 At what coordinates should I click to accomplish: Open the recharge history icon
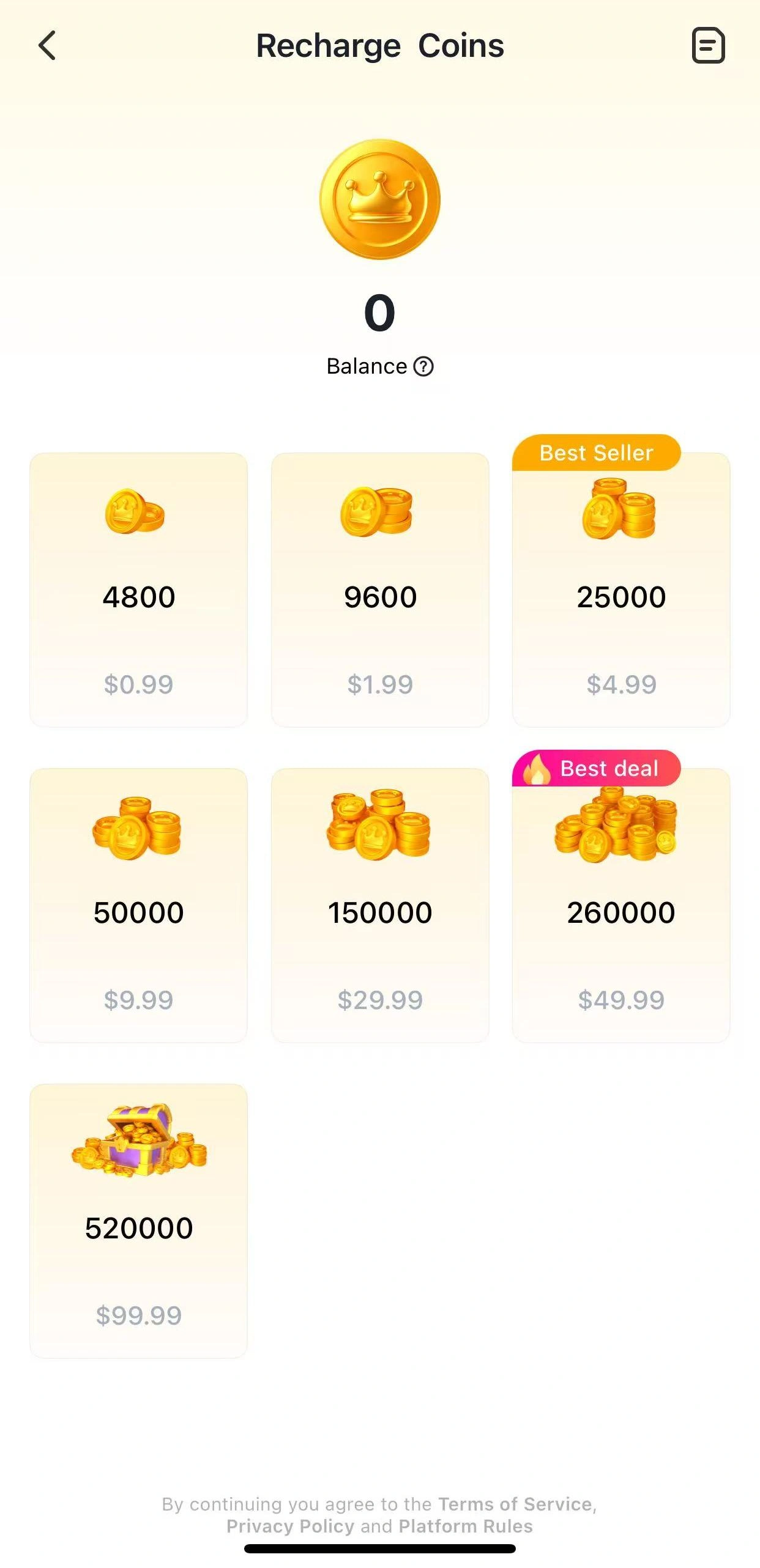pyautogui.click(x=708, y=46)
